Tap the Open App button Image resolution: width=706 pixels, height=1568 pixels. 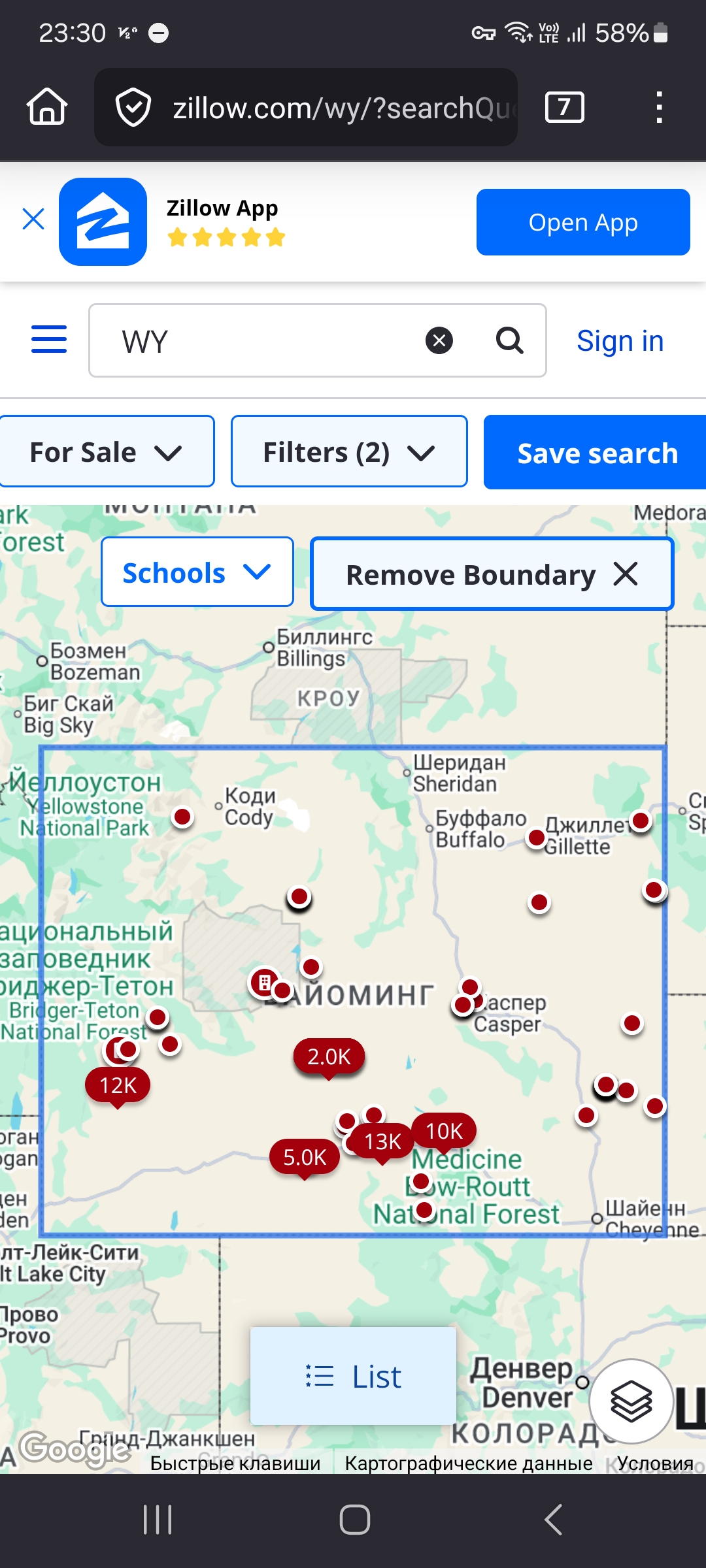point(582,222)
